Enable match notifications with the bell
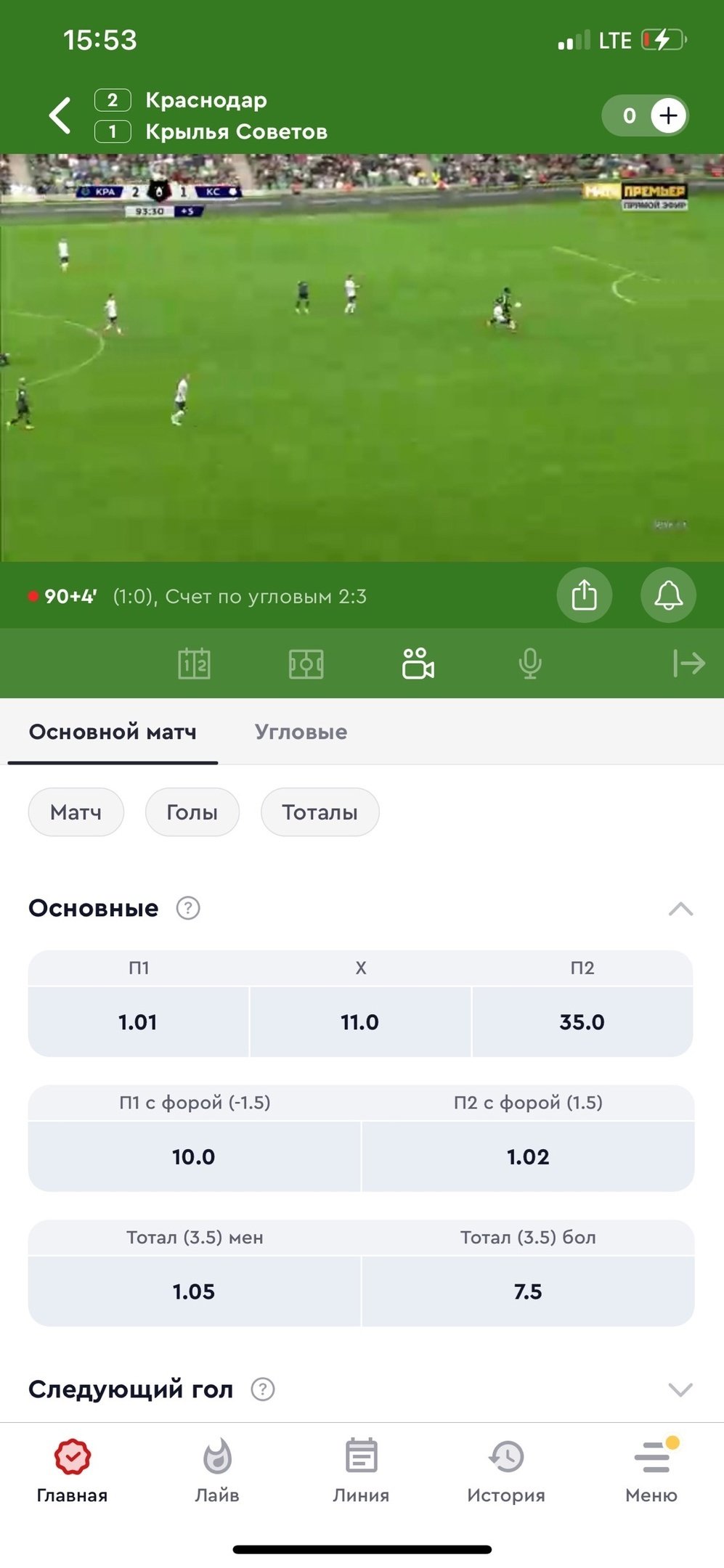This screenshot has width=724, height=1568. point(668,595)
